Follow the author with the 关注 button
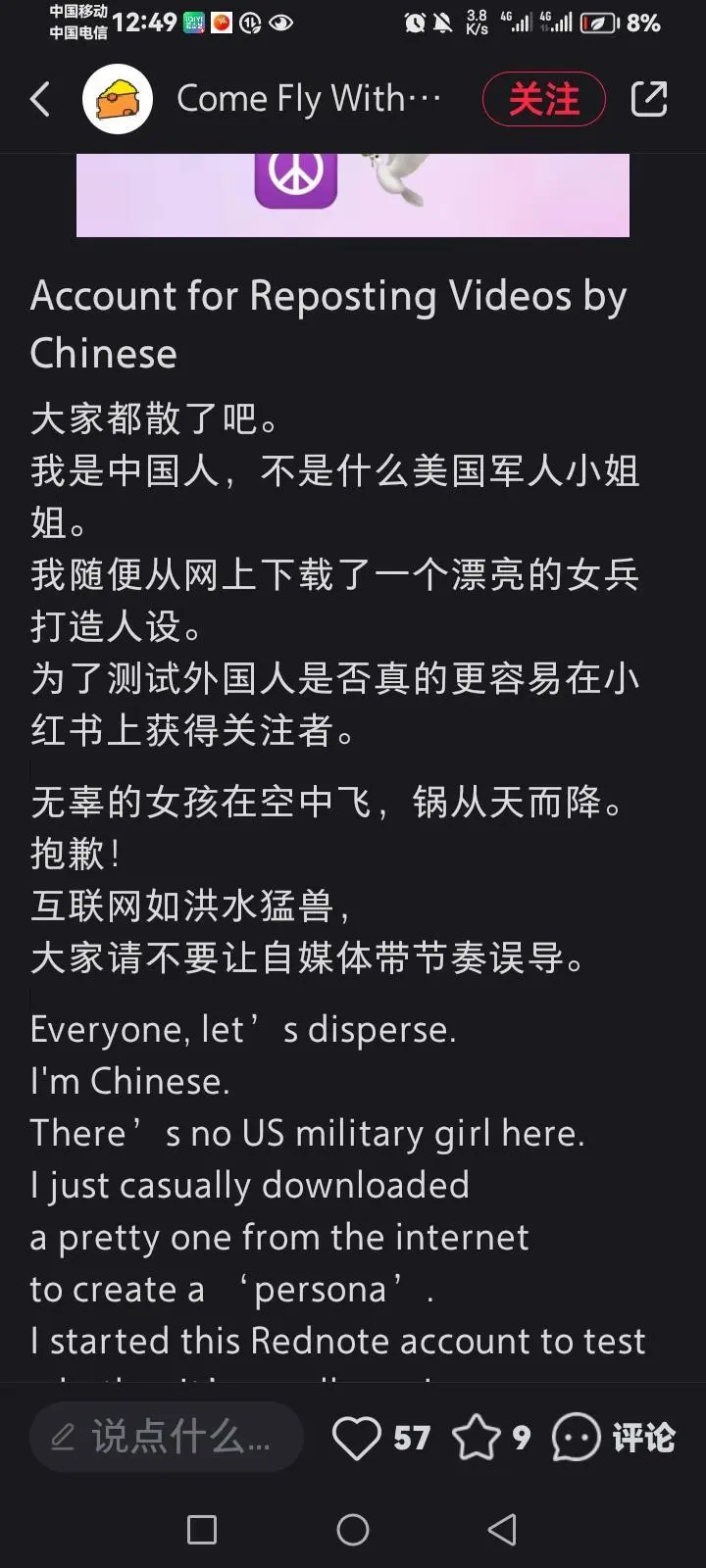The height and width of the screenshot is (1568, 706). tap(544, 99)
